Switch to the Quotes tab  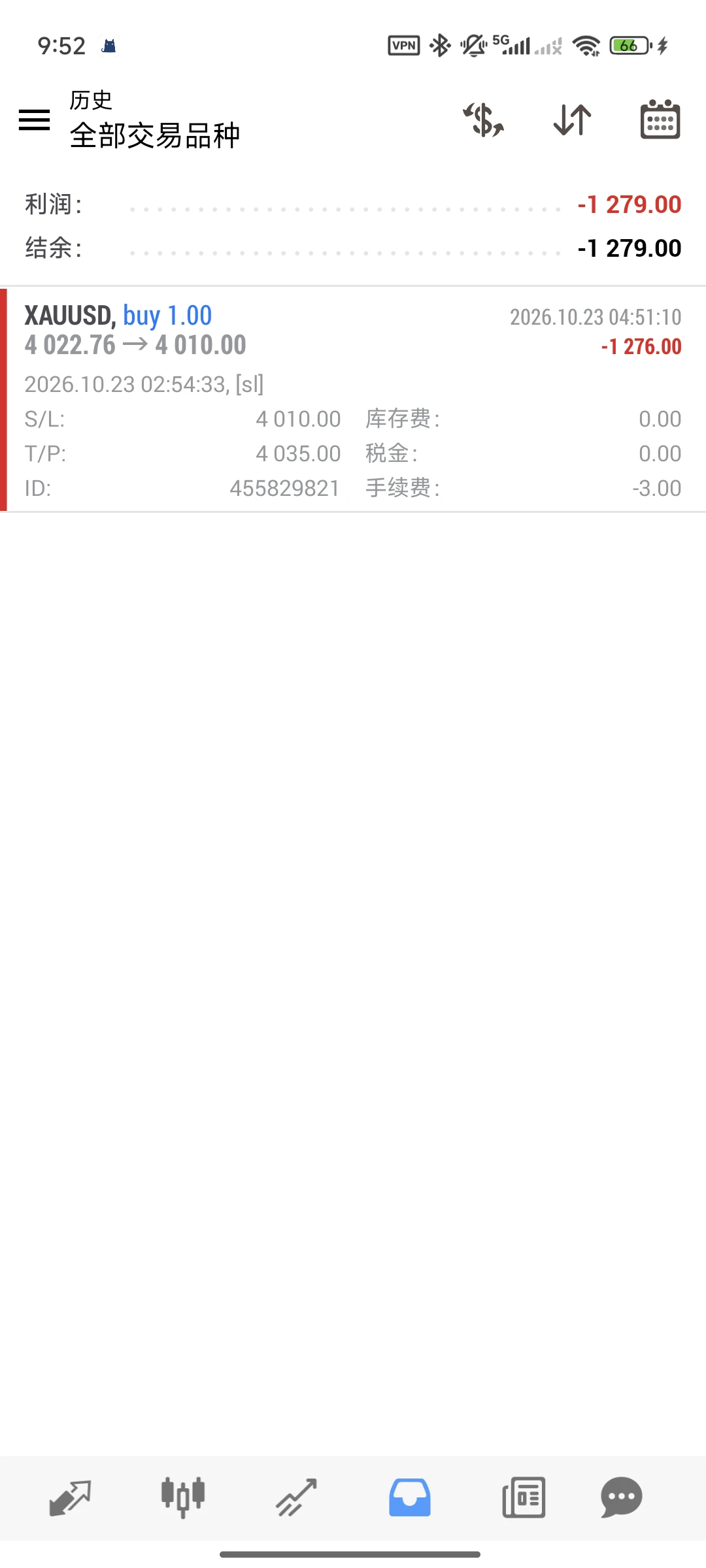[x=70, y=1497]
